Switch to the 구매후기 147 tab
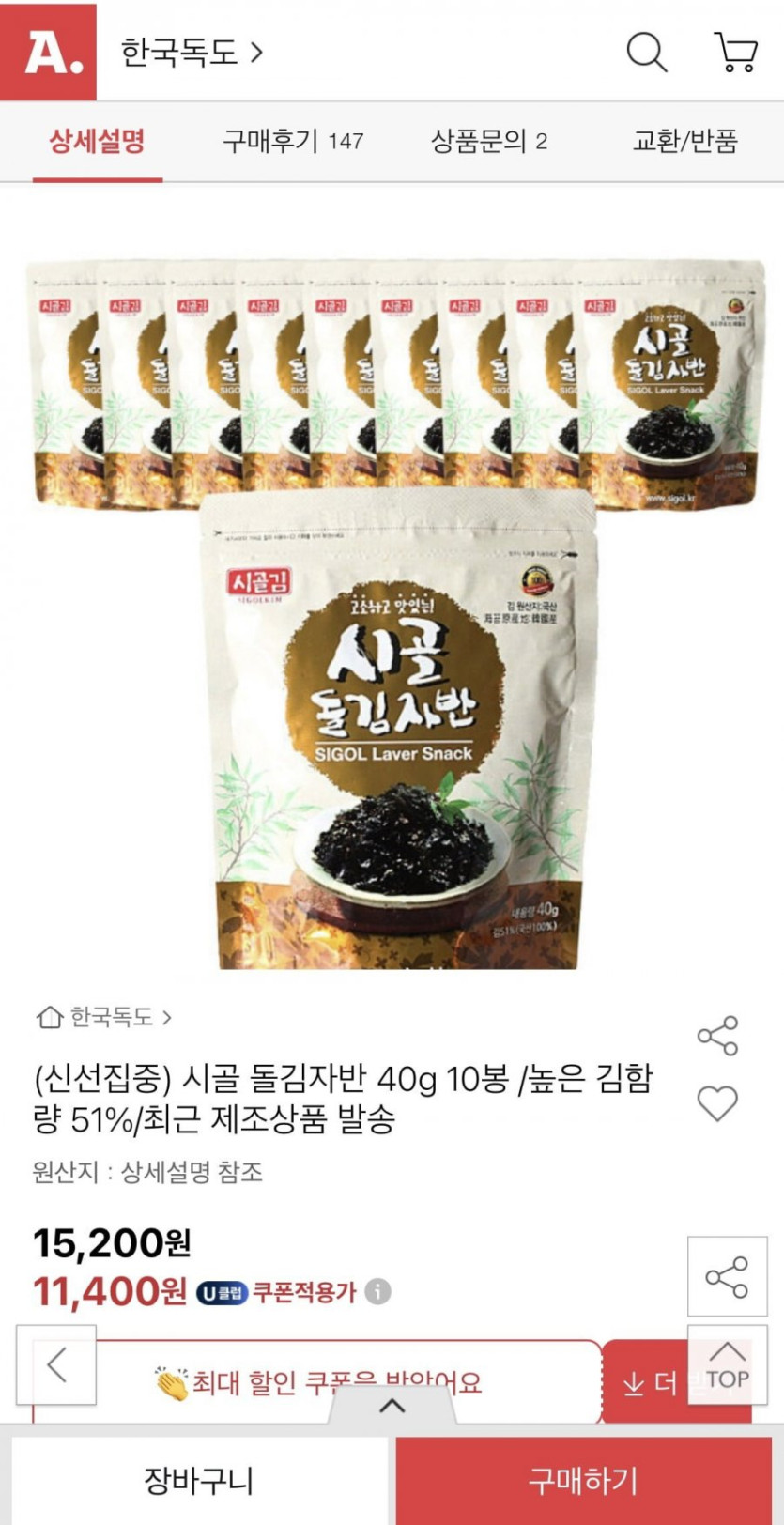 [x=292, y=142]
